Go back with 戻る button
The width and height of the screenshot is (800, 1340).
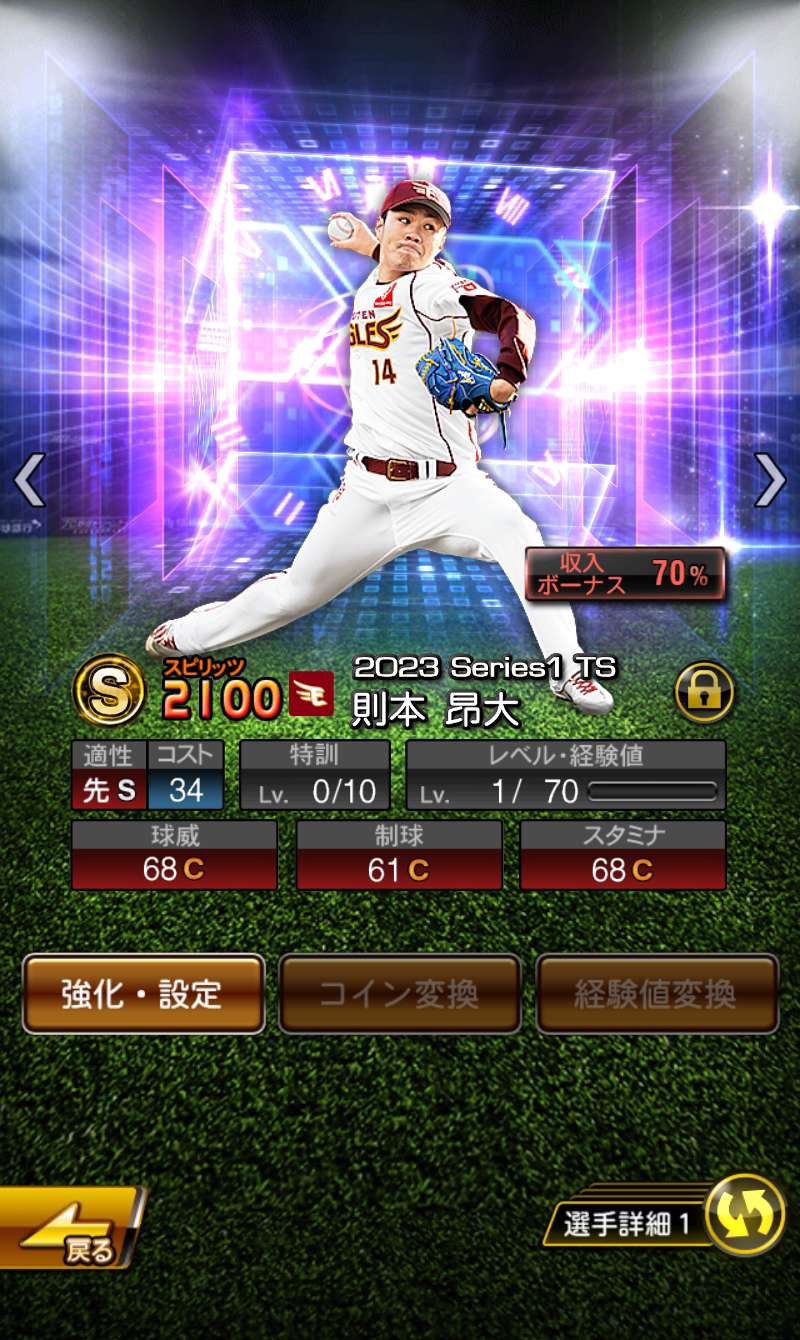pos(70,1230)
